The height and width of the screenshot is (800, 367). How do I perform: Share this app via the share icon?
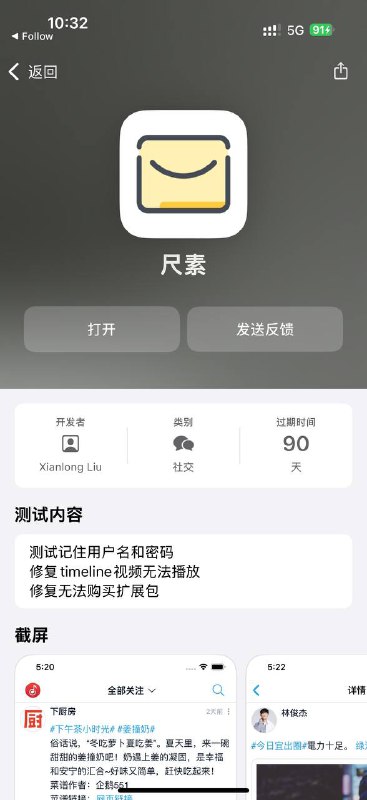click(x=340, y=71)
